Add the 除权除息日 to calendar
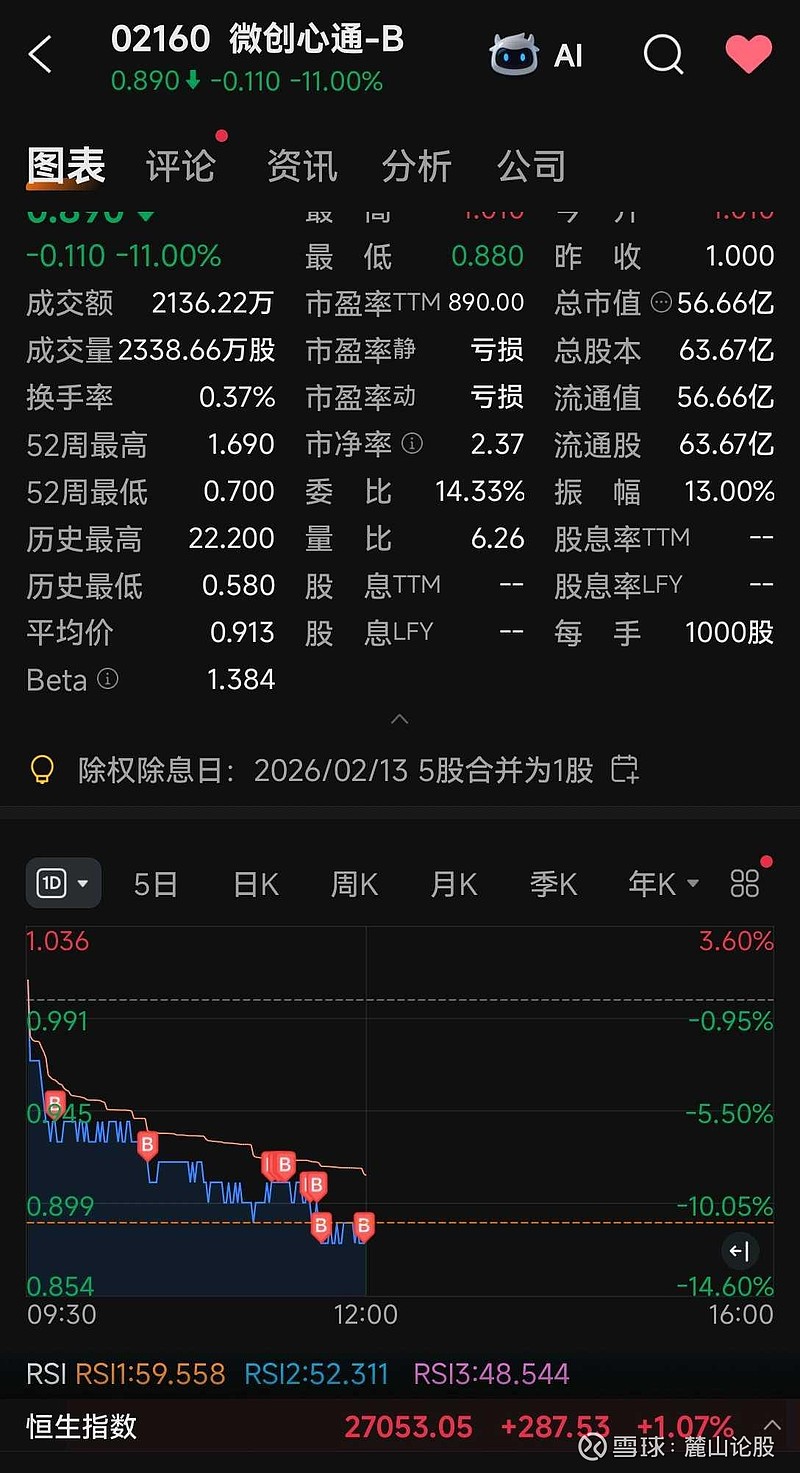Image resolution: width=800 pixels, height=1473 pixels. pyautogui.click(x=625, y=769)
